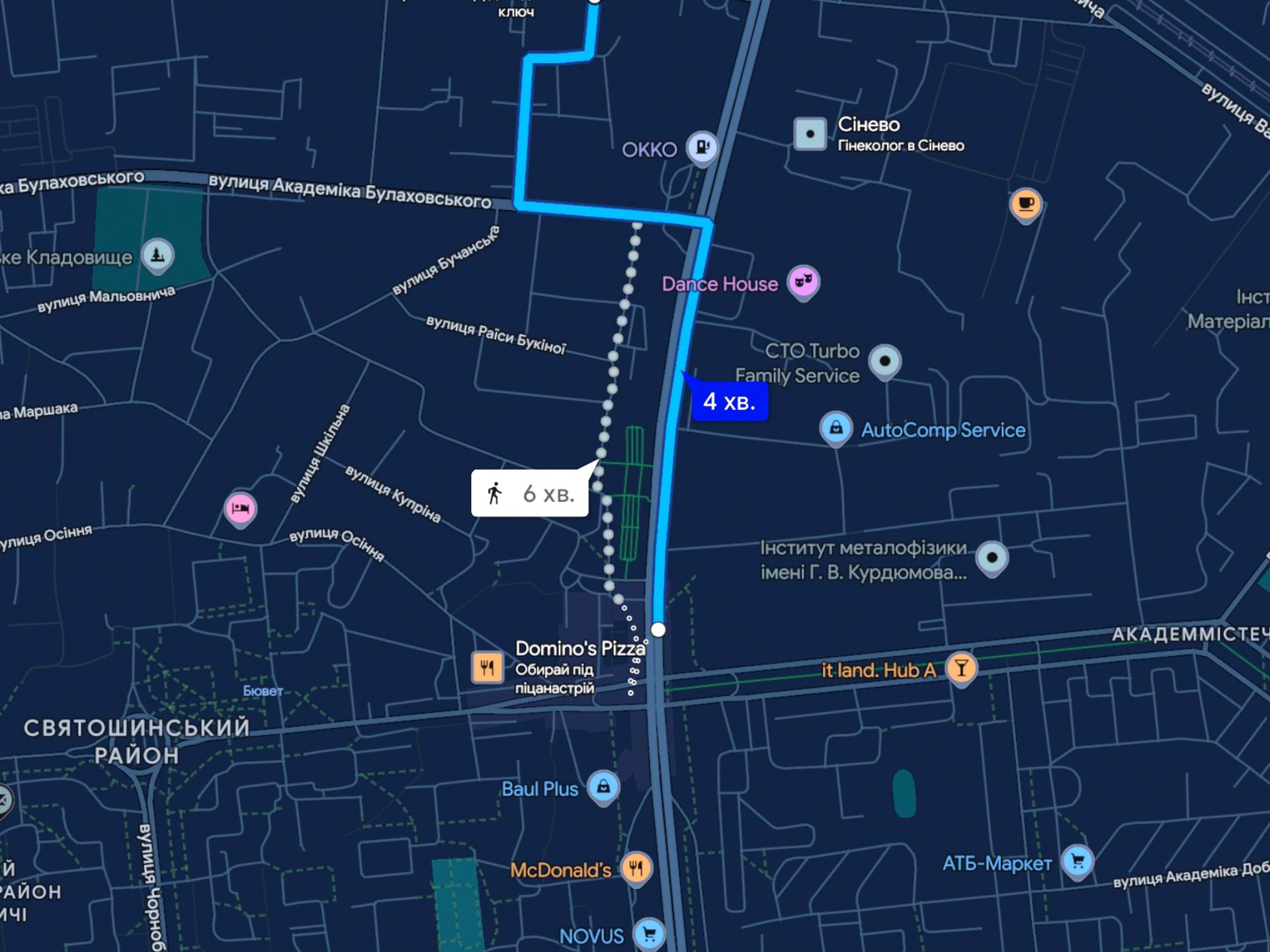Open the Baul Plus shop pin
The width and height of the screenshot is (1270, 952).
point(603,788)
